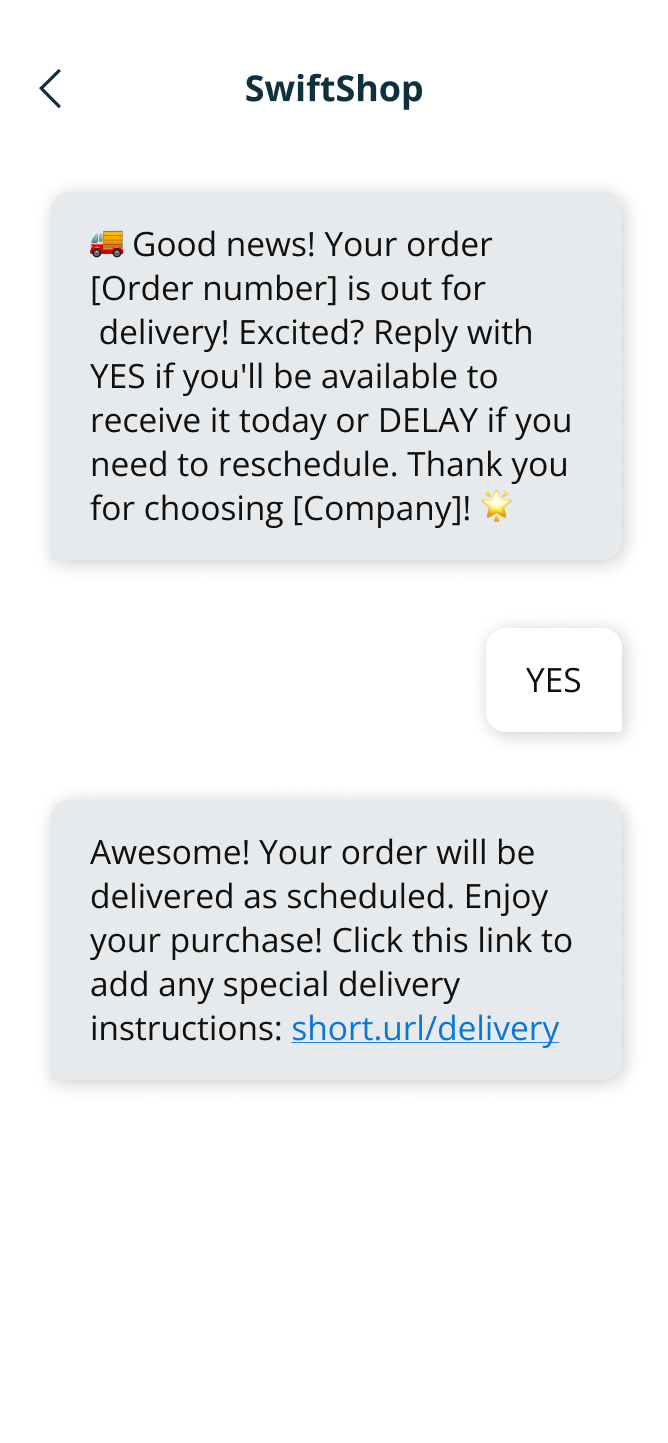
Task: Open the short.url/delivery link
Action: (425, 1028)
